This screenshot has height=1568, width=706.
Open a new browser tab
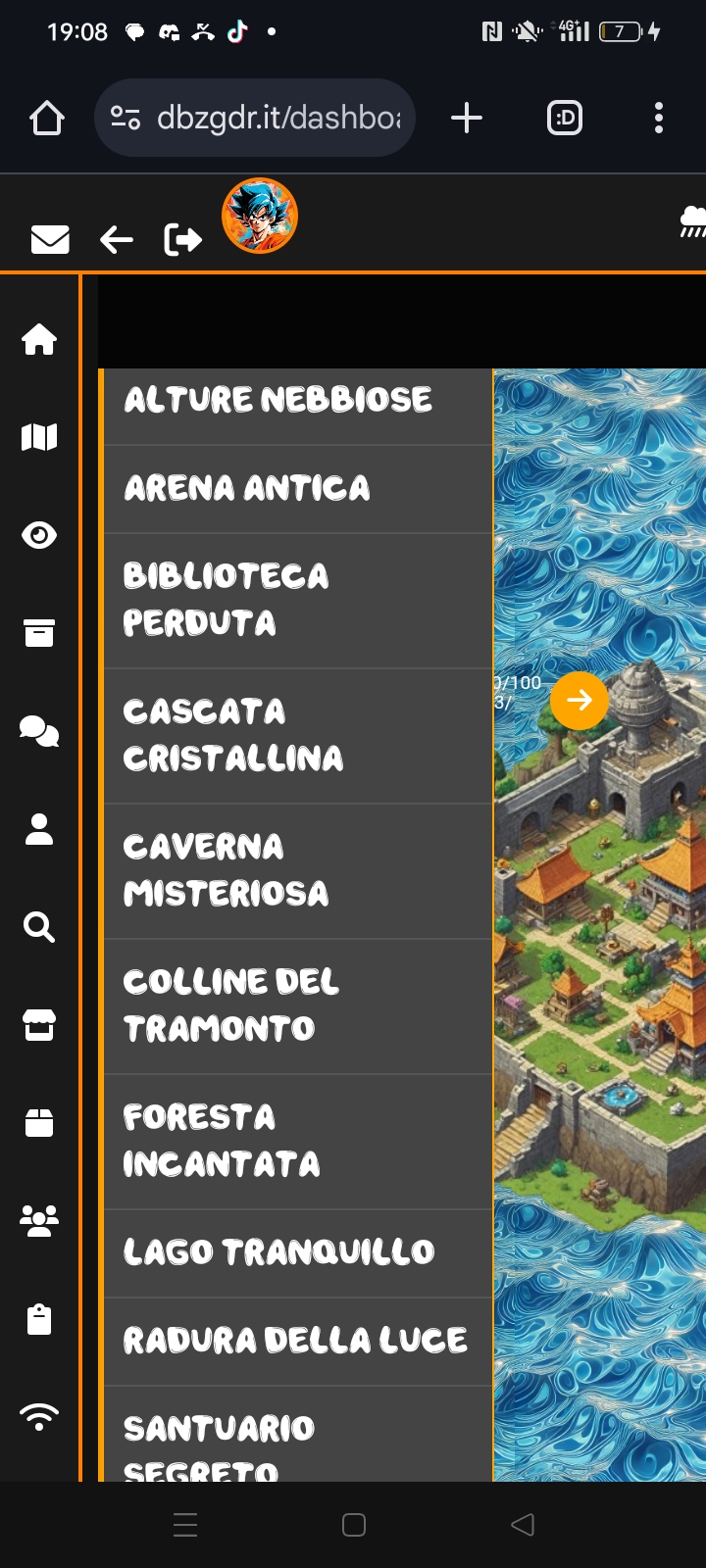pyautogui.click(x=467, y=119)
